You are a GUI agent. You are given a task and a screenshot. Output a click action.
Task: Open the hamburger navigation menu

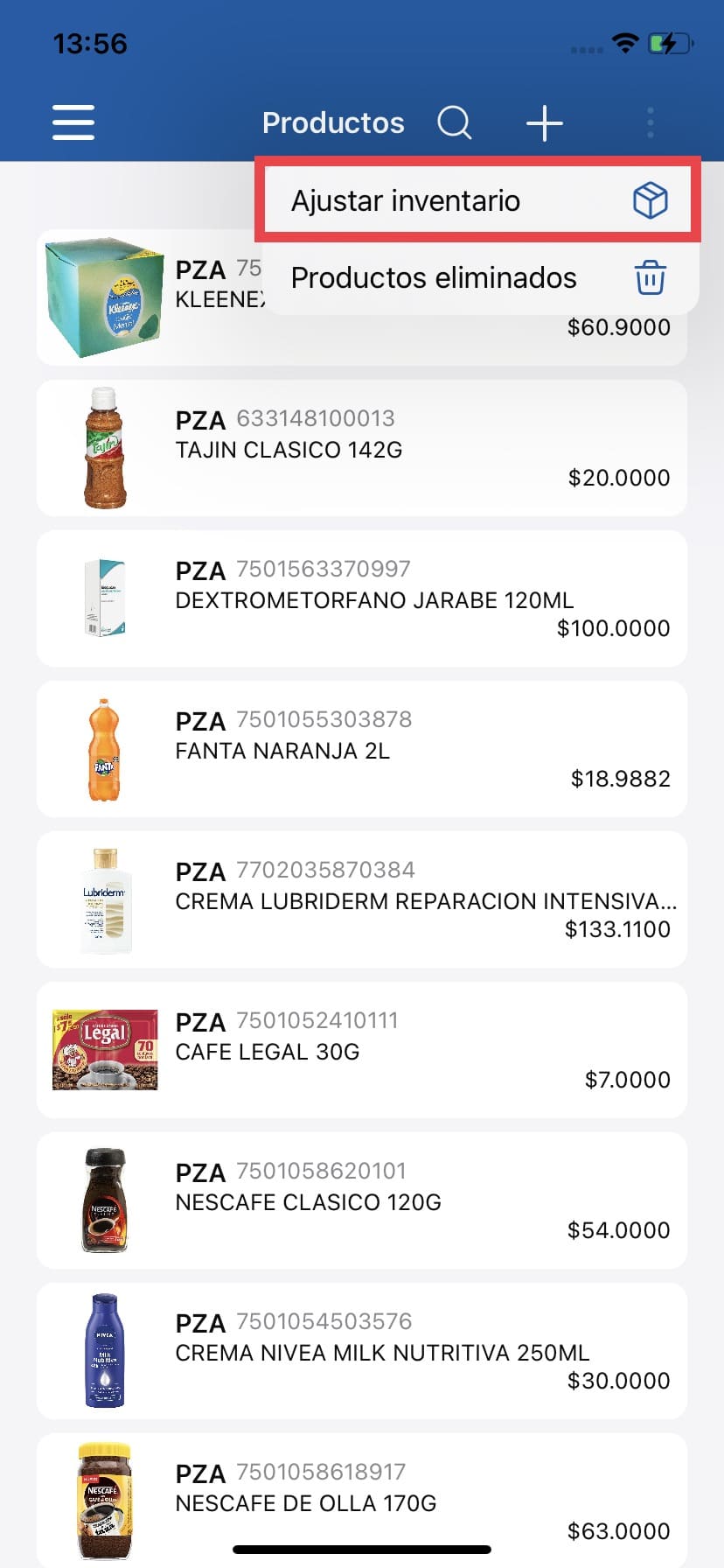click(73, 122)
